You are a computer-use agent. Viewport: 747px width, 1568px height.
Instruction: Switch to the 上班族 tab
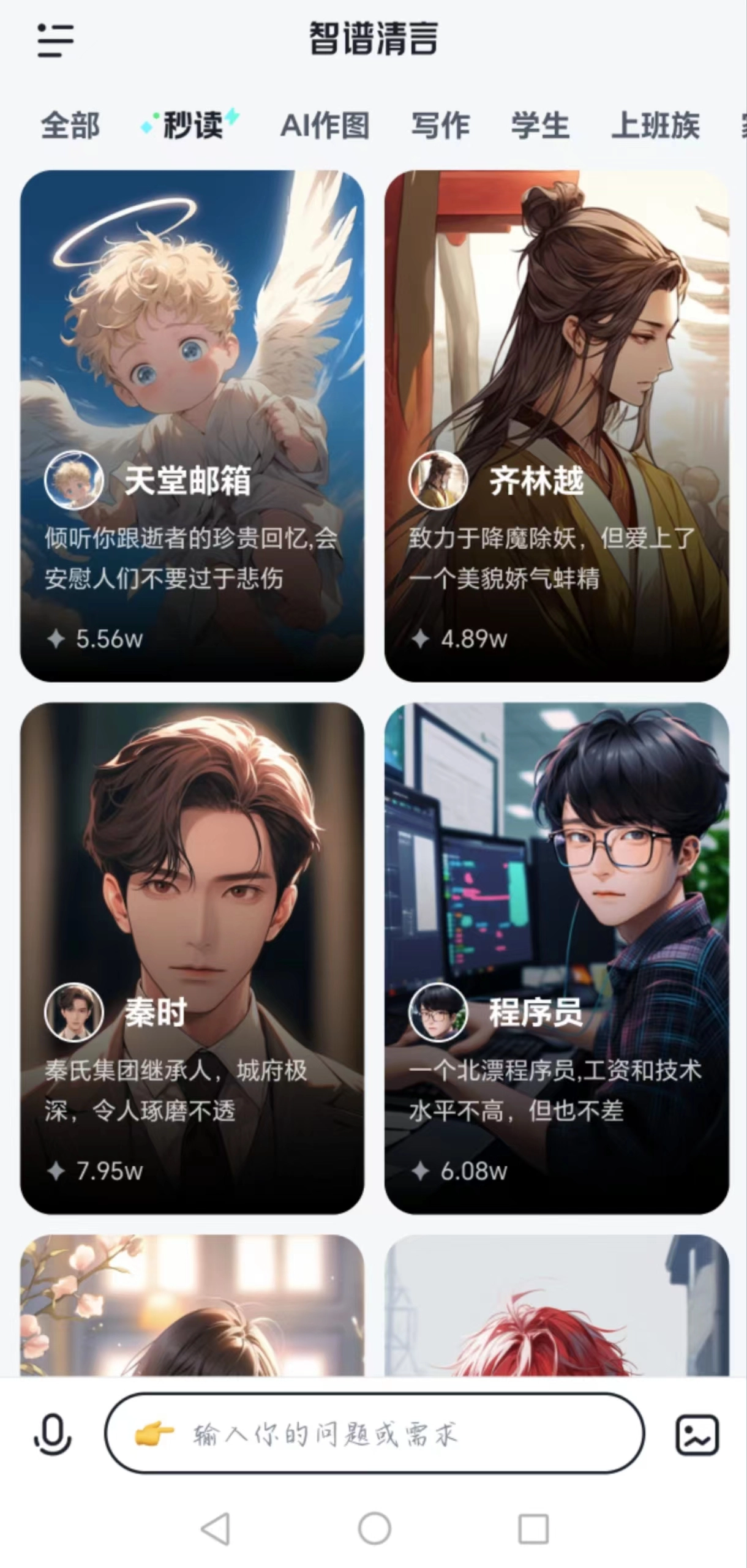point(655,126)
